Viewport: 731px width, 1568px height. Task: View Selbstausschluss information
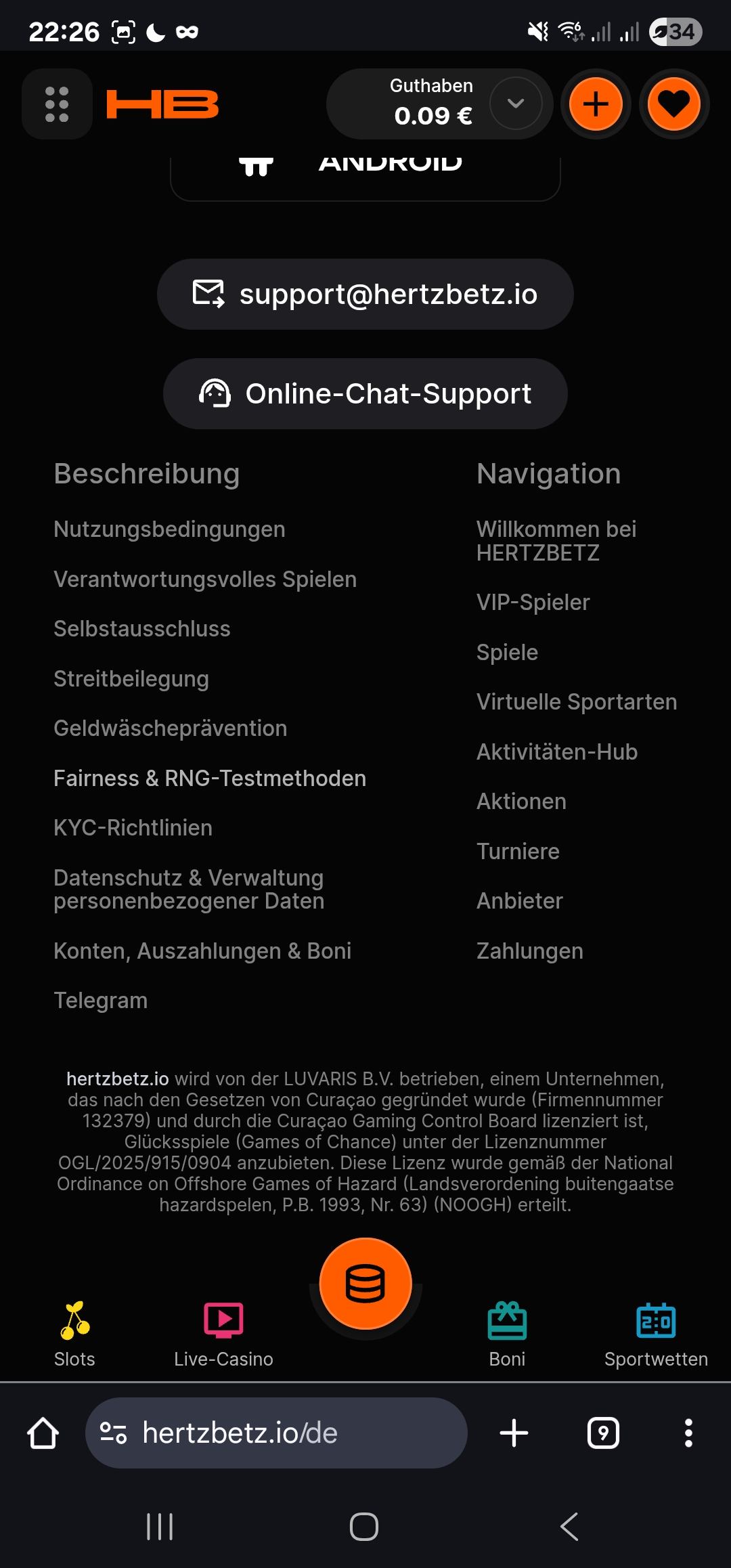click(142, 629)
